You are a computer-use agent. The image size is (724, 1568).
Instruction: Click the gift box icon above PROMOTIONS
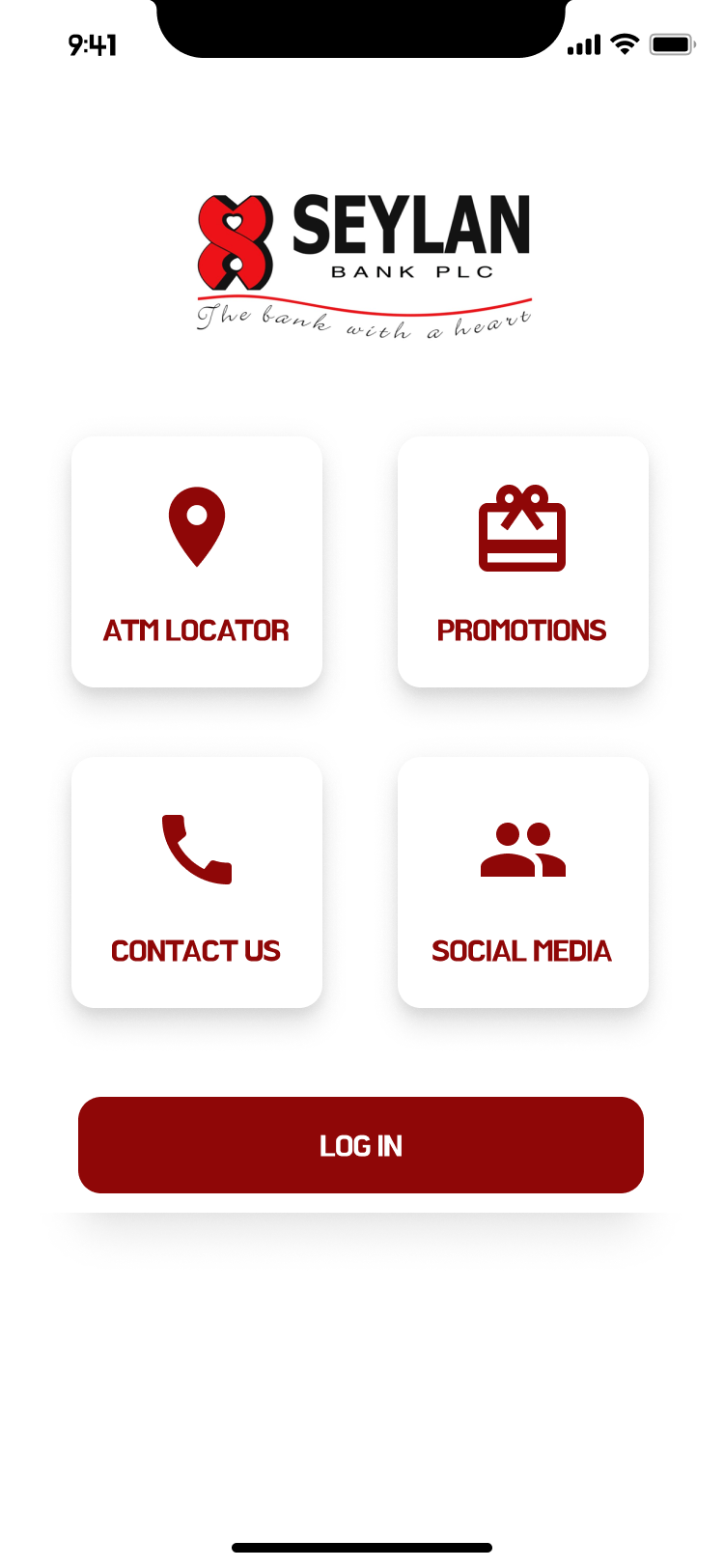tap(522, 529)
